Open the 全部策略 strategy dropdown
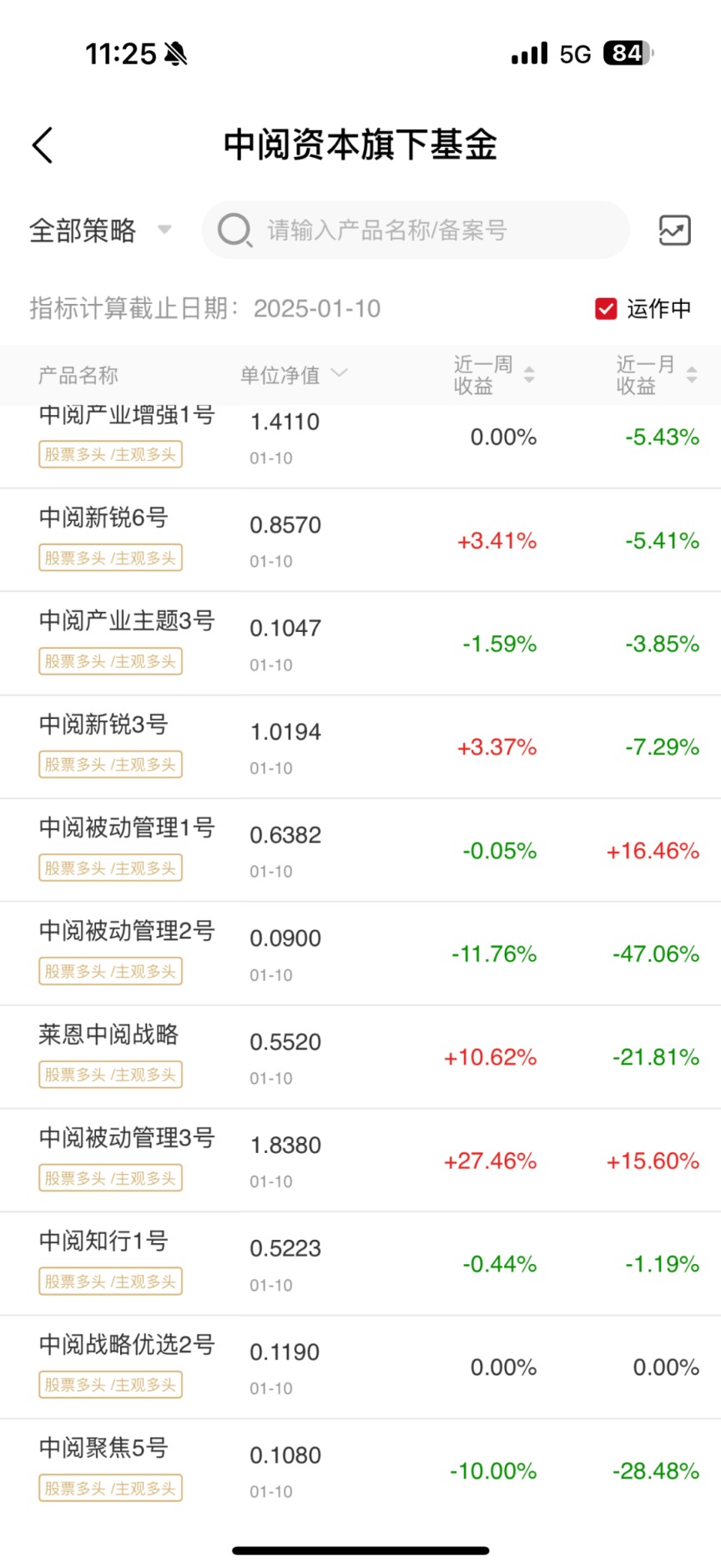 (x=100, y=230)
